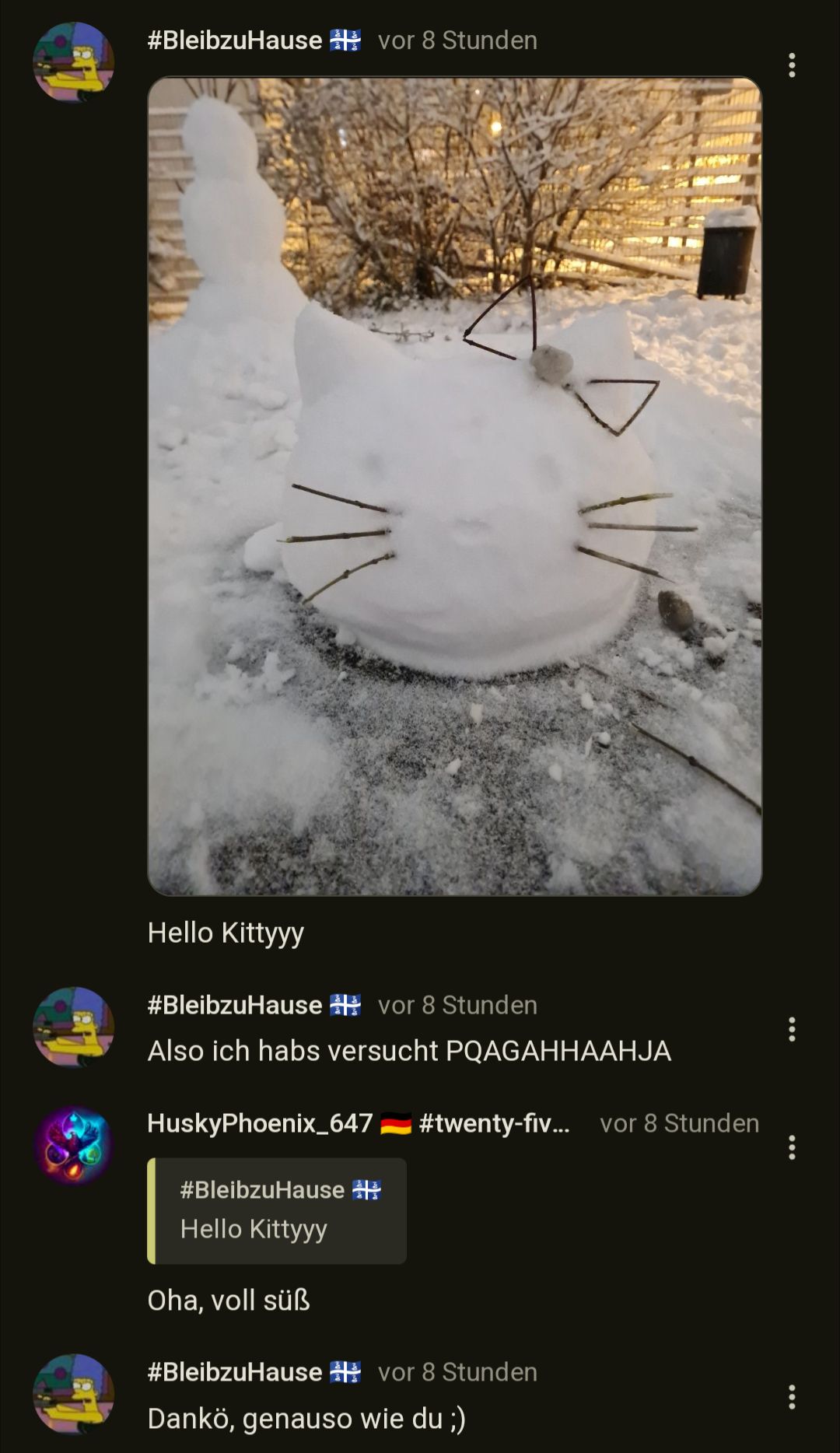
Task: Open the snow Hello Kitty photo
Action: click(454, 486)
